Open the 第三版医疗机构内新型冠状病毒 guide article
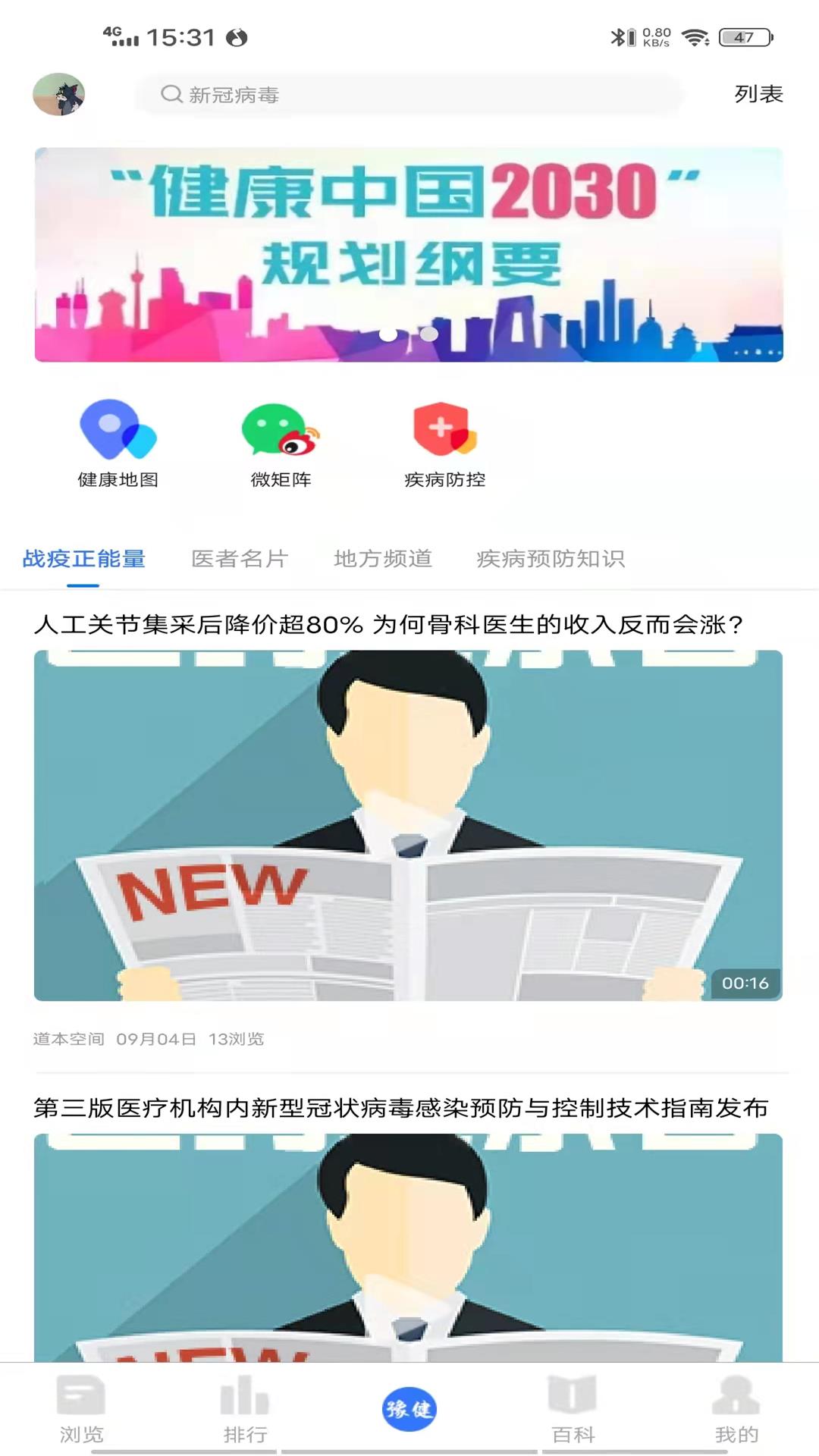This screenshot has height=1456, width=819. pos(400,1108)
